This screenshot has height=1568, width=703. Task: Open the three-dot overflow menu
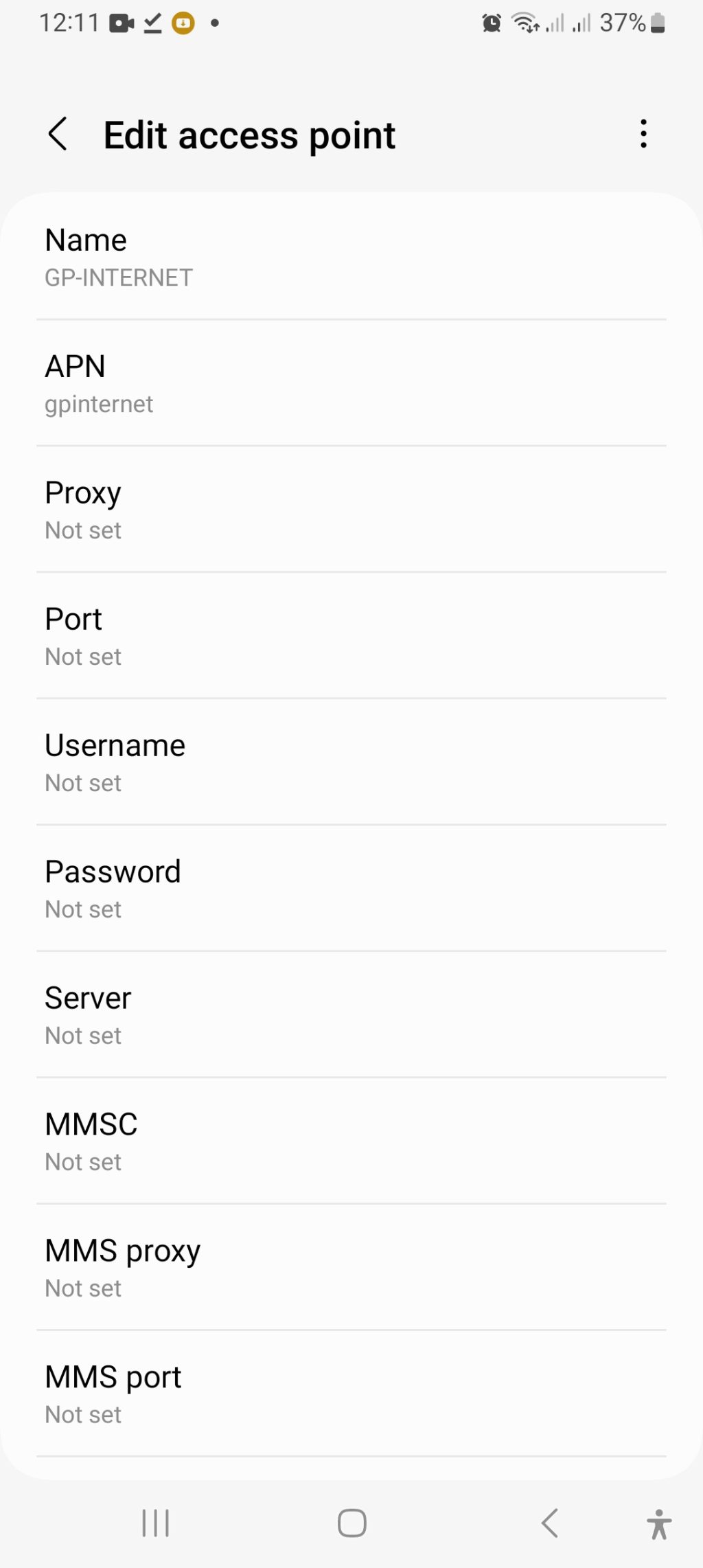643,135
